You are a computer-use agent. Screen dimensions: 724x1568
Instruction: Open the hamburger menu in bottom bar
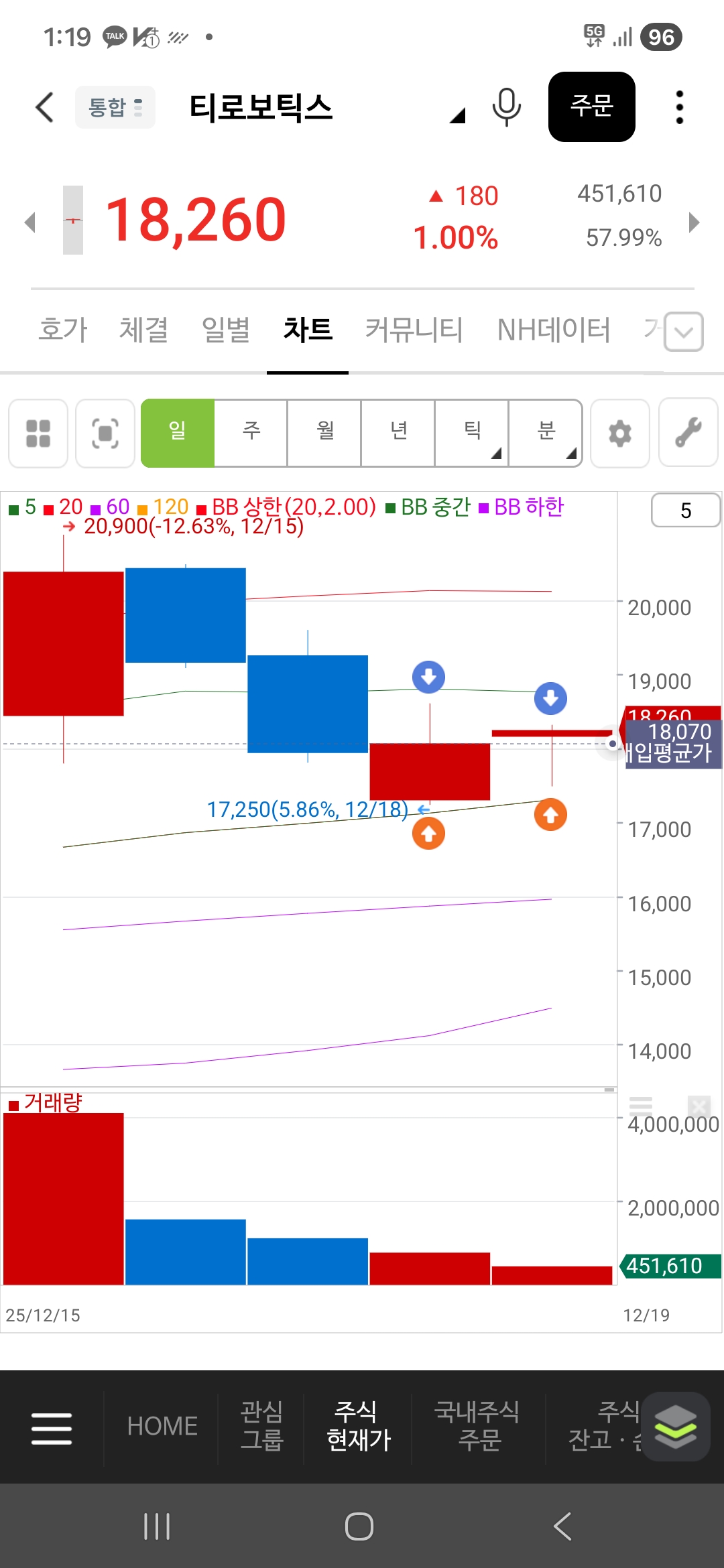[x=52, y=1428]
